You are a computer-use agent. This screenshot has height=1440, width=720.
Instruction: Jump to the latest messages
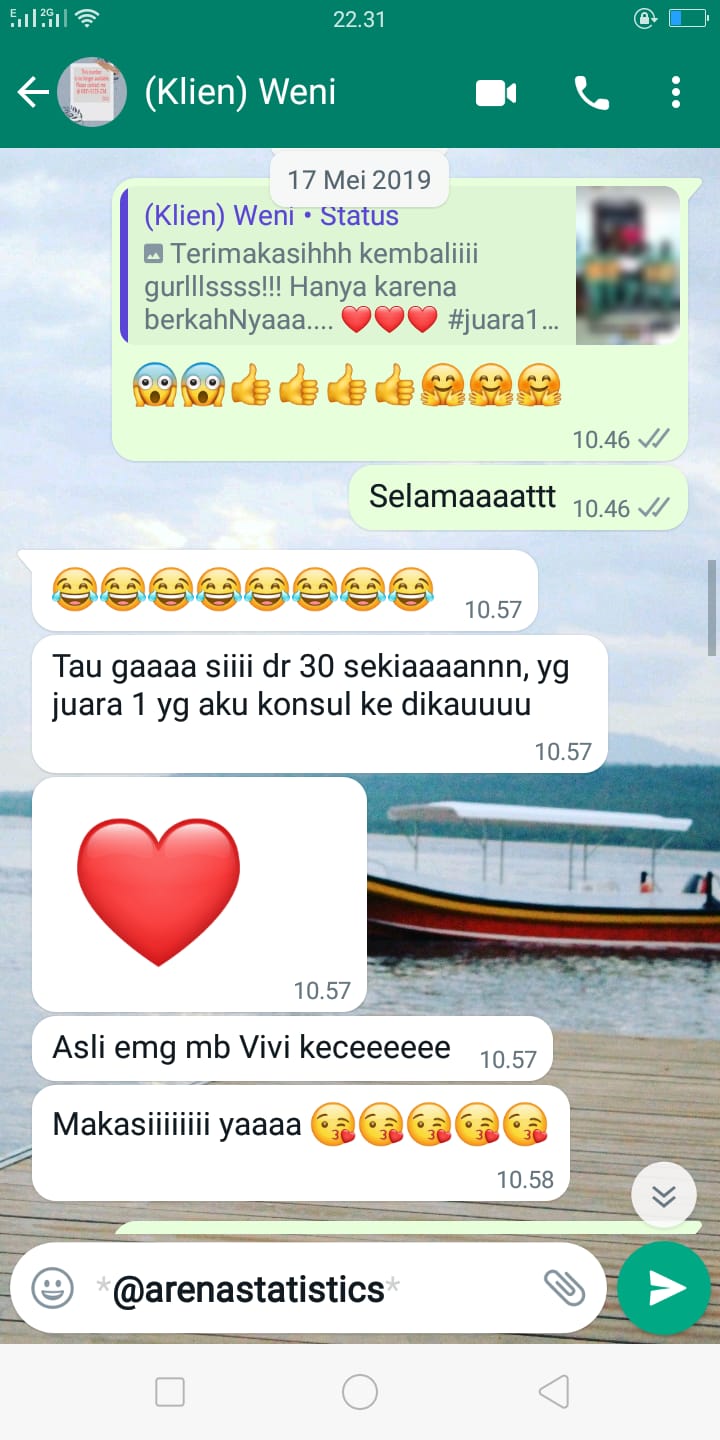tap(664, 1195)
